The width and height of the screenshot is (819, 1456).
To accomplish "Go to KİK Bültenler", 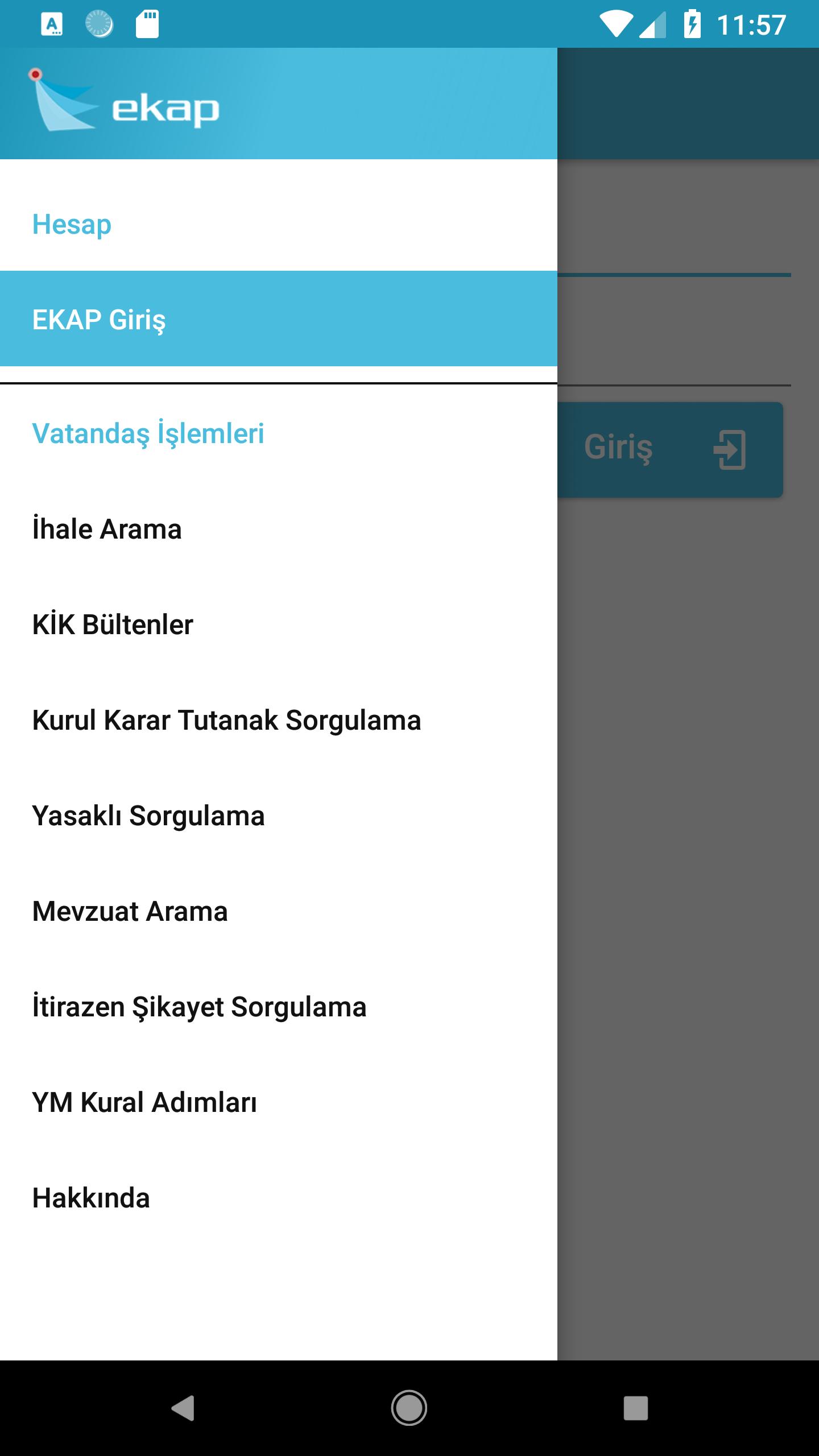I will pos(278,624).
